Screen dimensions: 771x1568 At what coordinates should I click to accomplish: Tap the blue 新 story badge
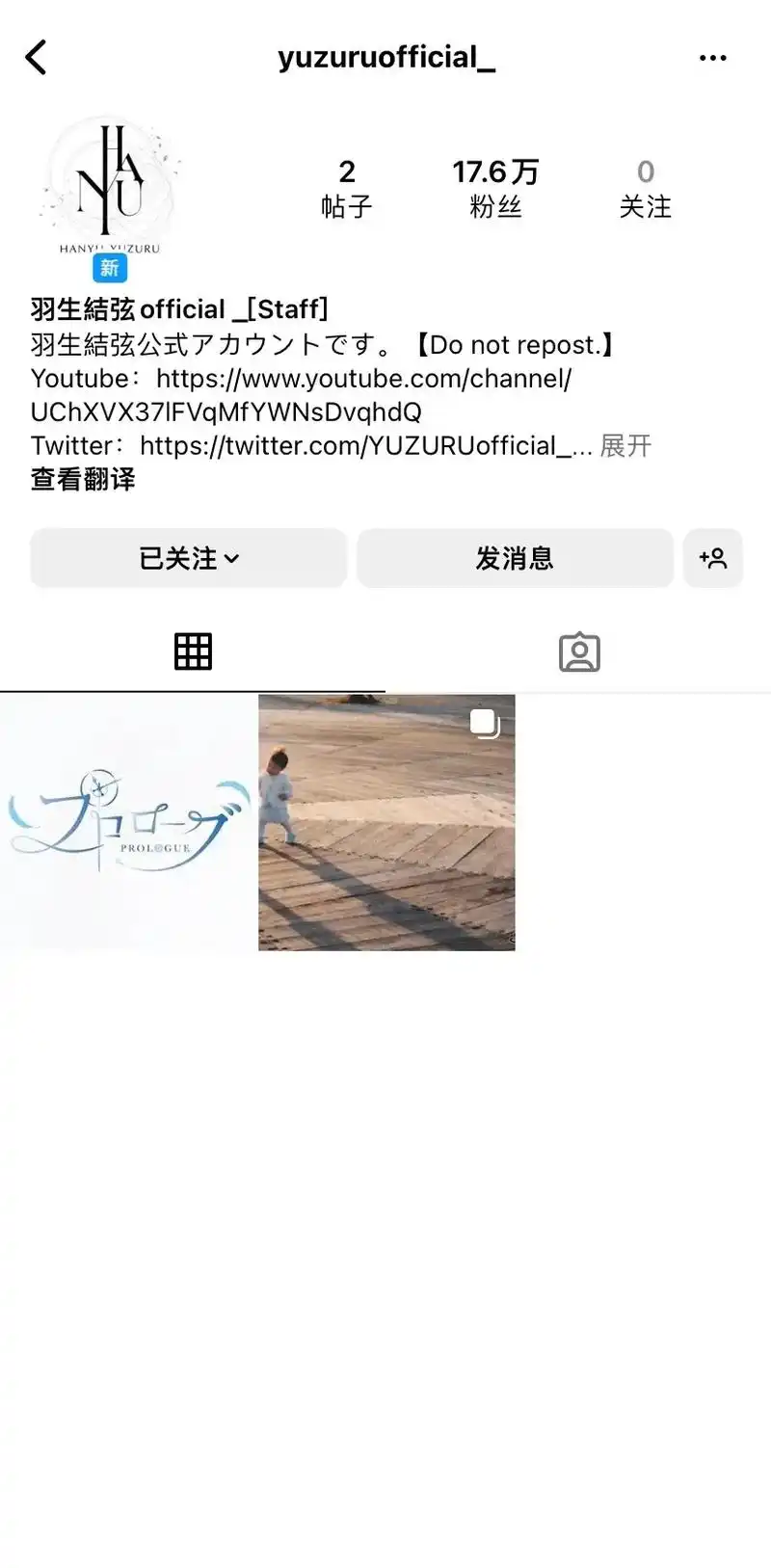point(109,268)
